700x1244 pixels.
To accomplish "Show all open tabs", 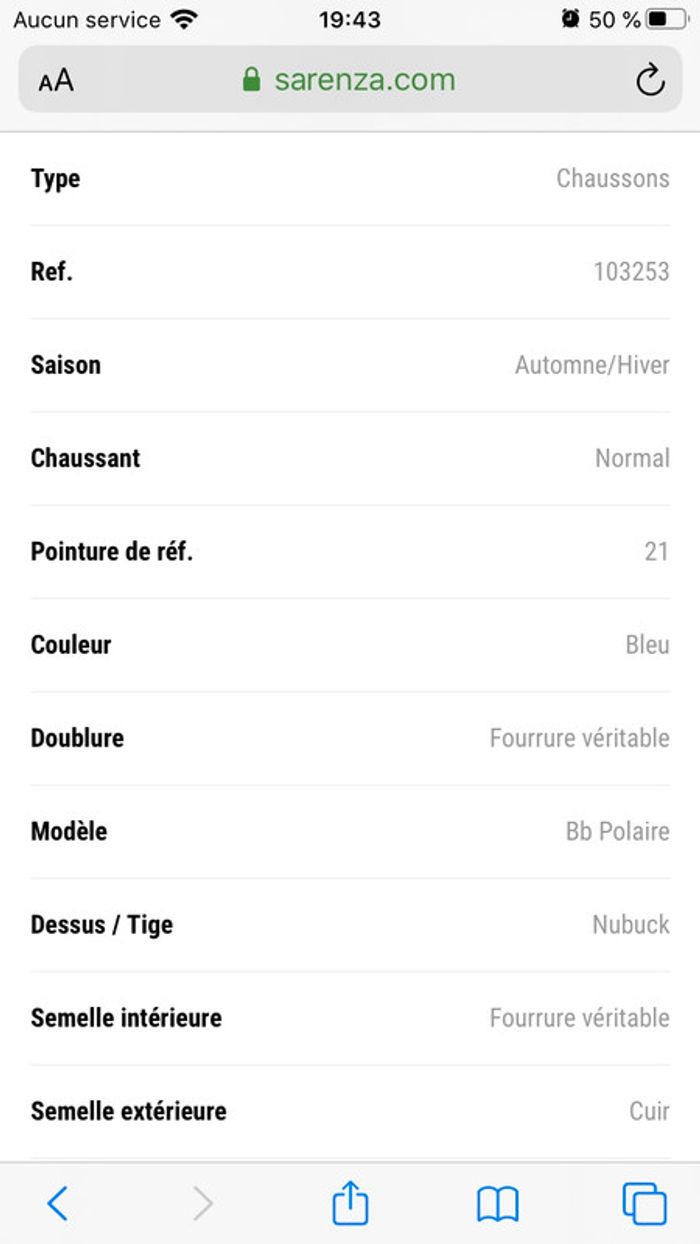I will coord(644,1203).
